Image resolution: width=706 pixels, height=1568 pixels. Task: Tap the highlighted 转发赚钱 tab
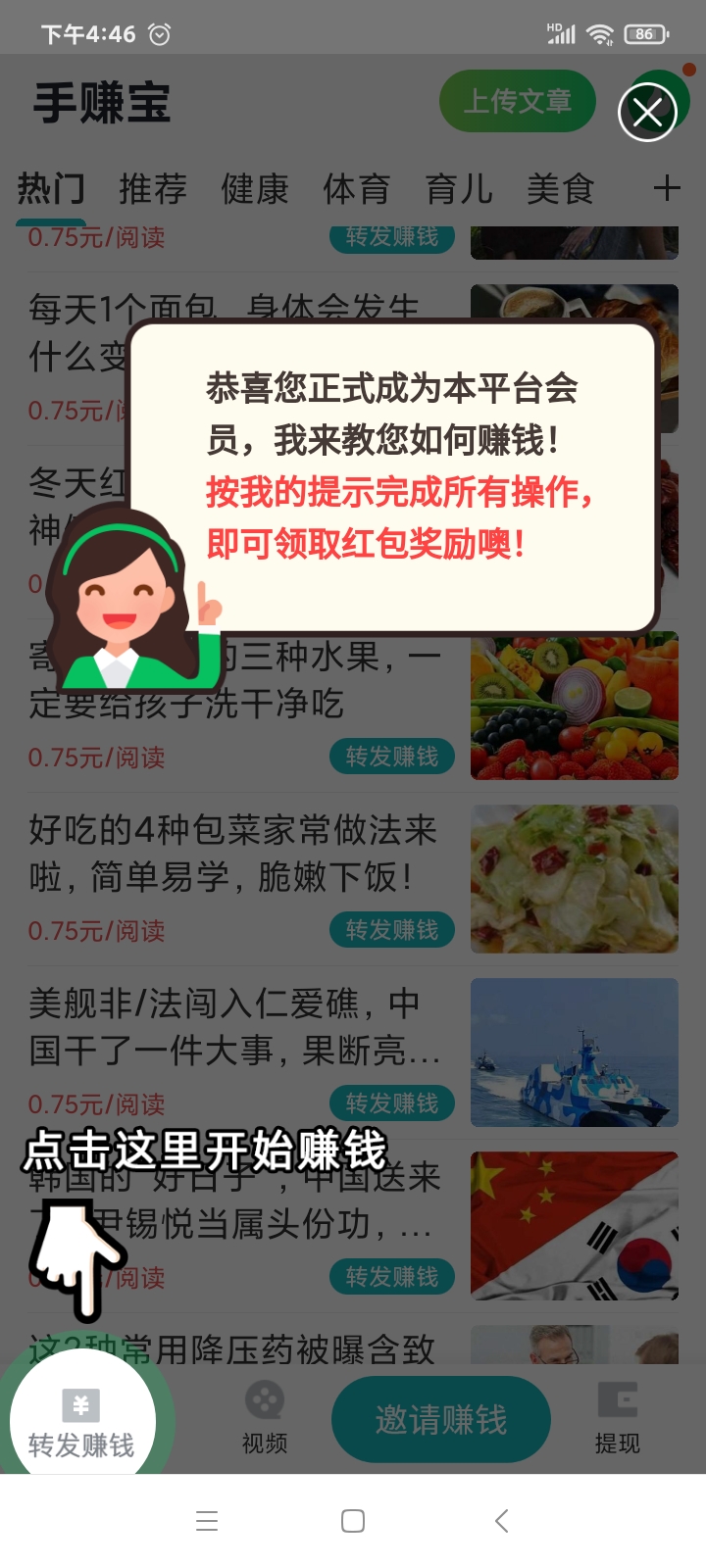pyautogui.click(x=81, y=1421)
